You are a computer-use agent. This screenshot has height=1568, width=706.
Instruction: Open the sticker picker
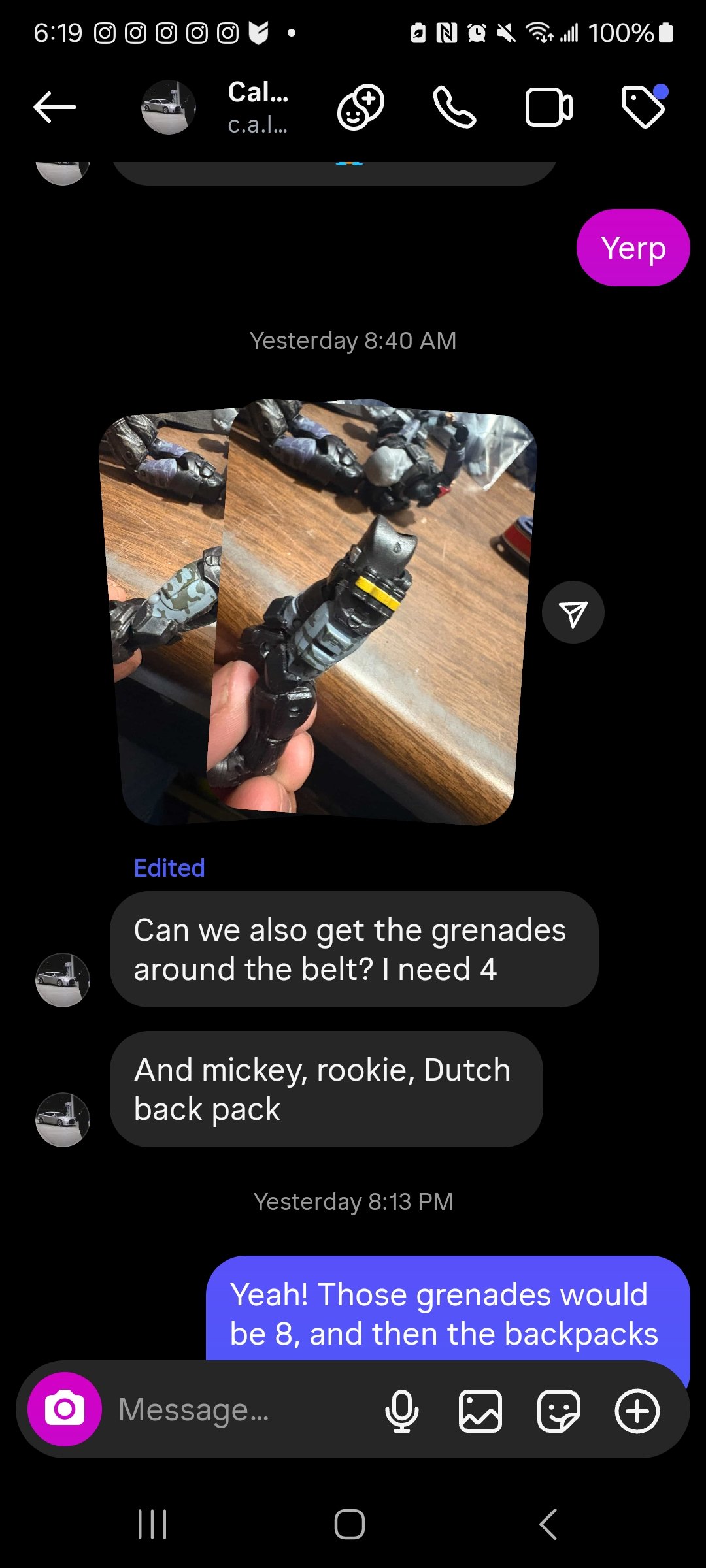coord(559,1411)
